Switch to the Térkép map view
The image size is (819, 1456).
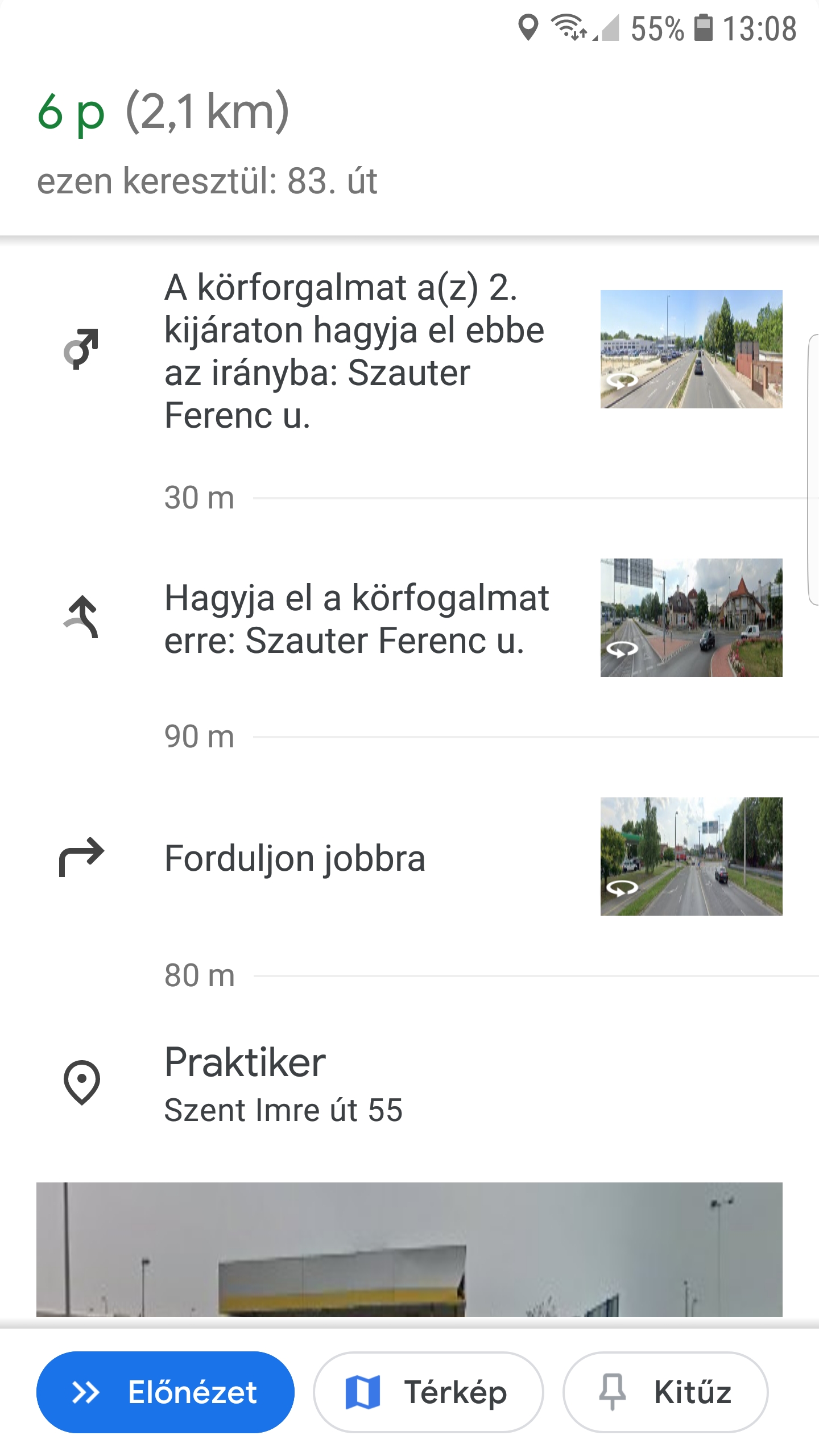428,1392
